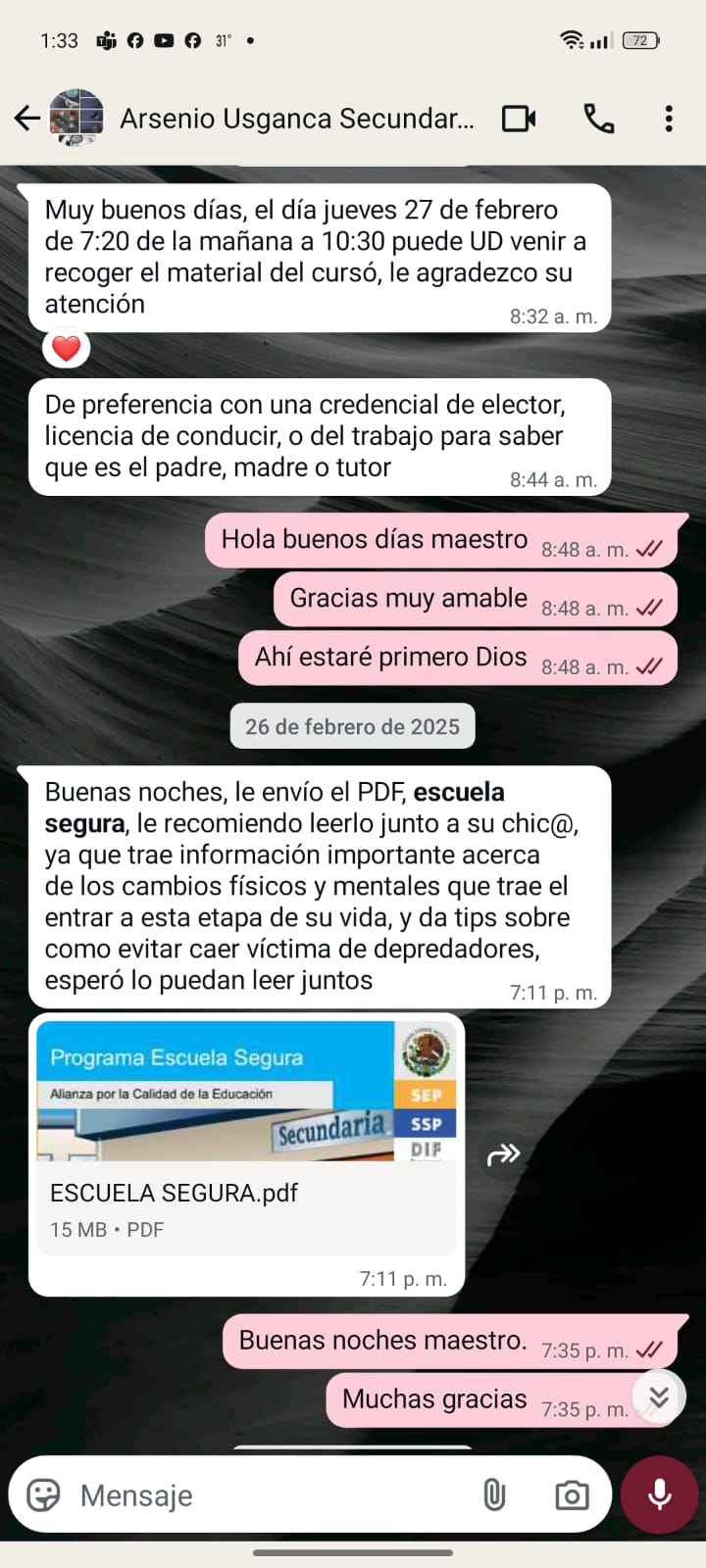The height and width of the screenshot is (1568, 706).
Task: Start a video call with Arsenio
Action: [519, 119]
